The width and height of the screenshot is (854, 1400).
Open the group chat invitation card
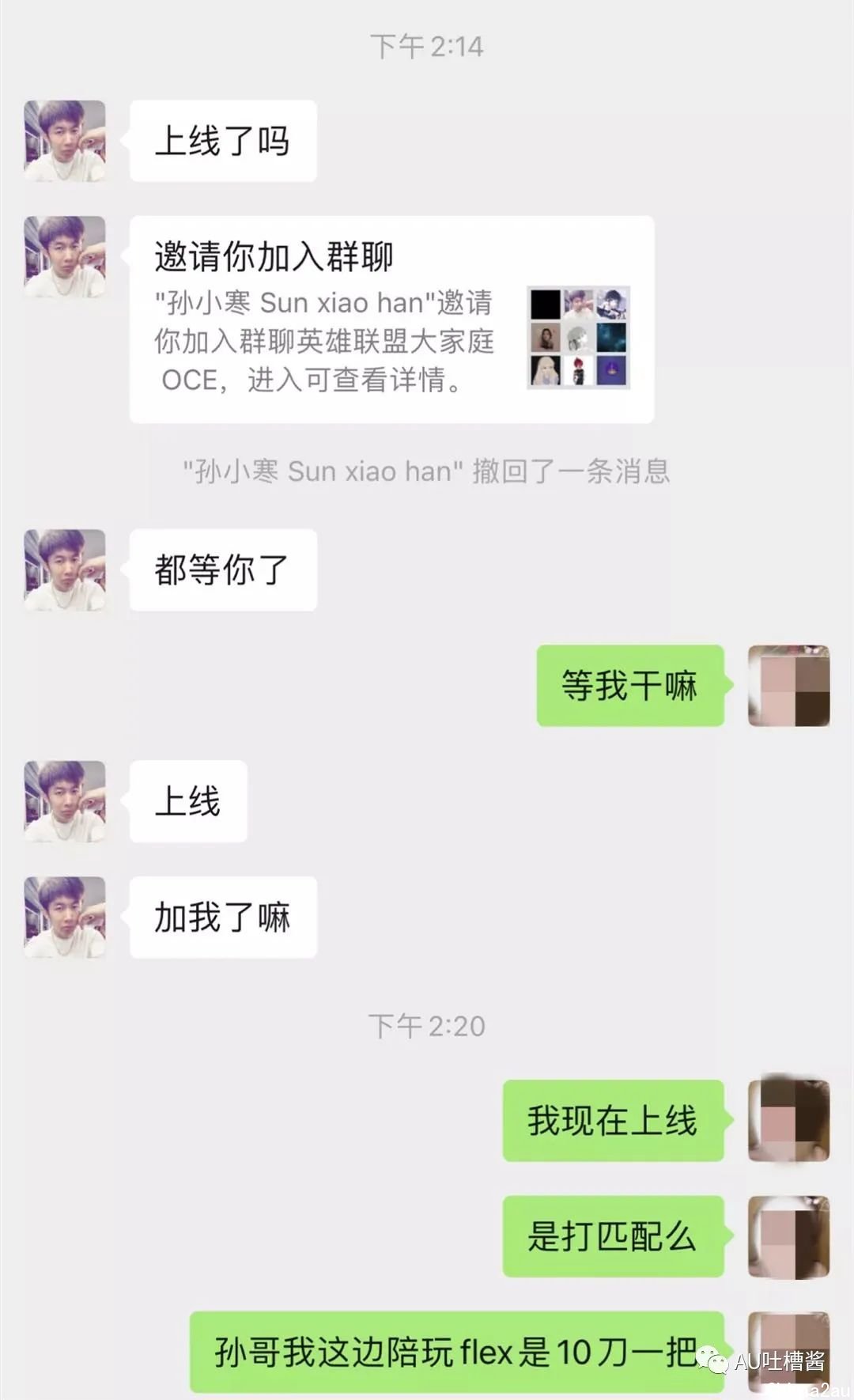[x=391, y=320]
